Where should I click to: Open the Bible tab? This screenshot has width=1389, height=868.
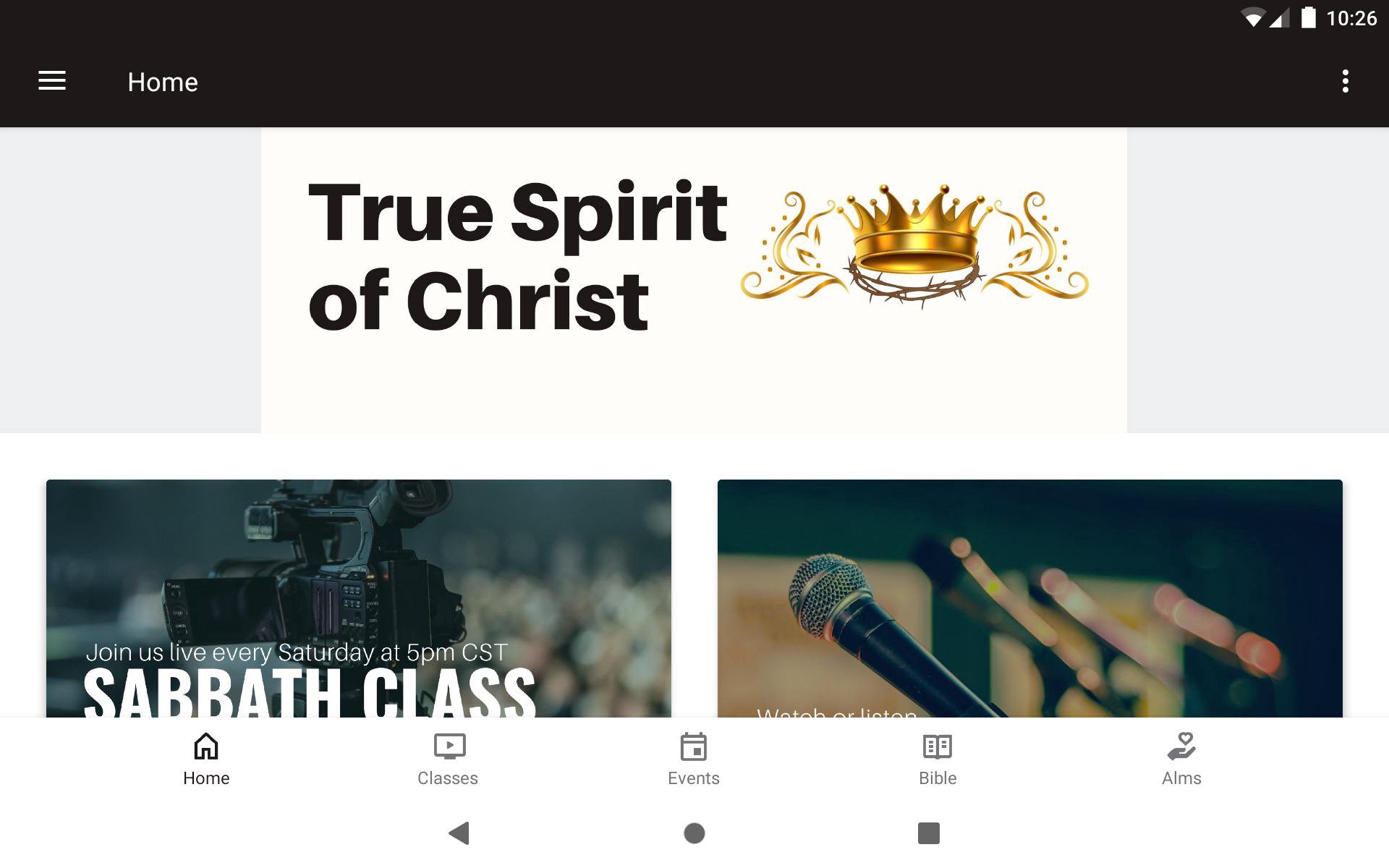coord(938,759)
